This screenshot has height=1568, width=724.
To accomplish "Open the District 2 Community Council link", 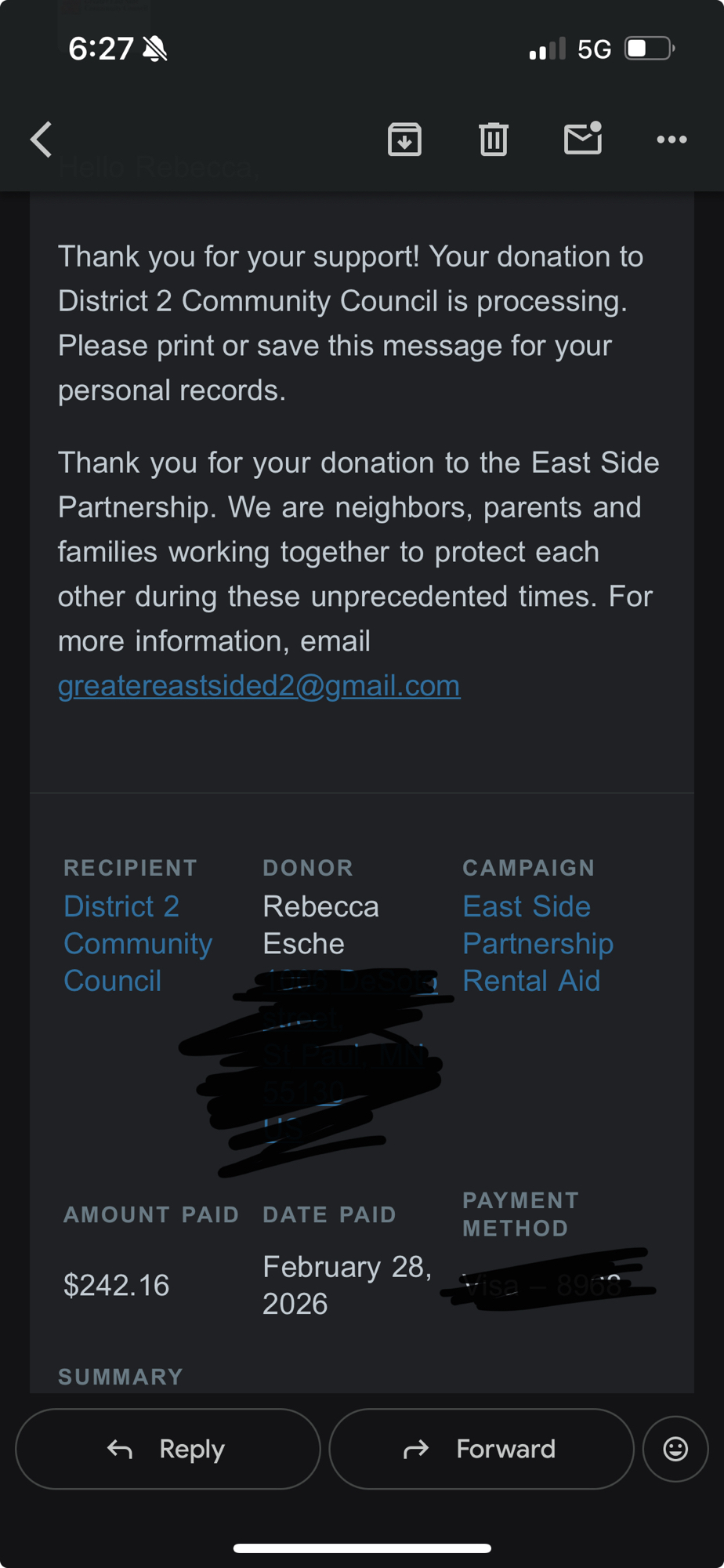I will pos(137,943).
